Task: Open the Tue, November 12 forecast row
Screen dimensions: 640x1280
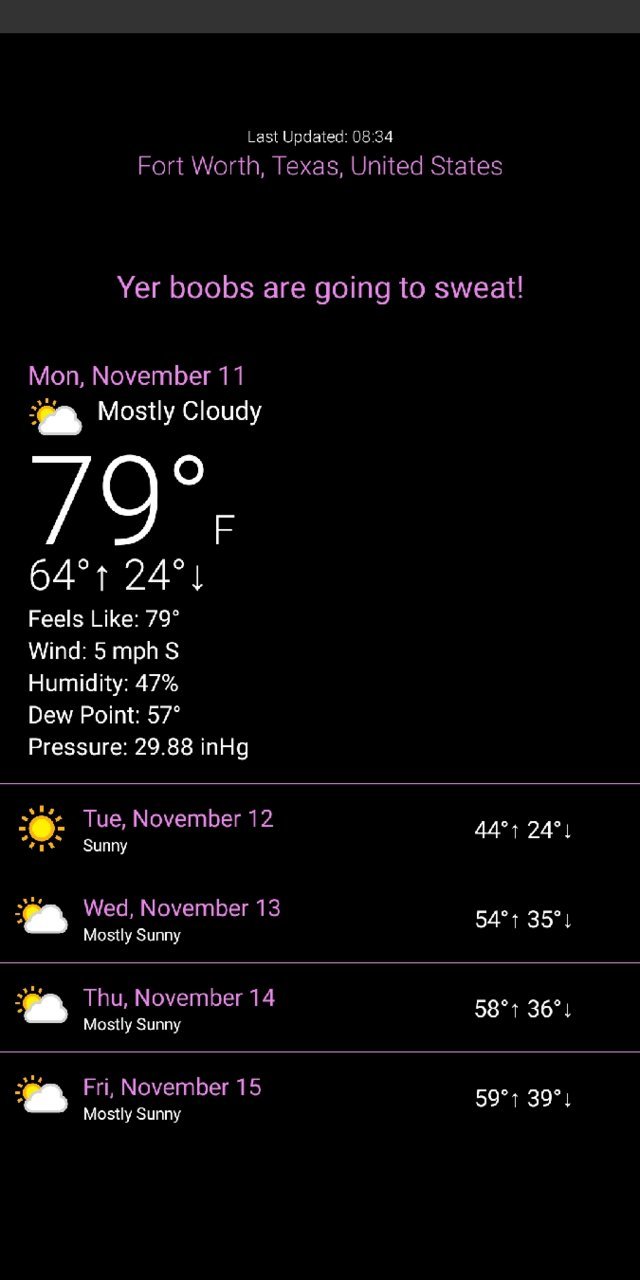Action: [x=320, y=829]
